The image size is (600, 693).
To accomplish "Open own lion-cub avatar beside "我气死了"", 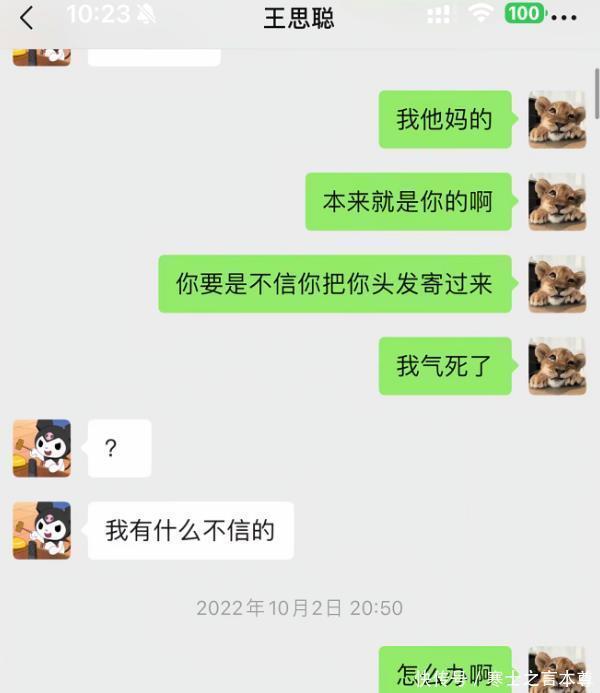I will 557,366.
